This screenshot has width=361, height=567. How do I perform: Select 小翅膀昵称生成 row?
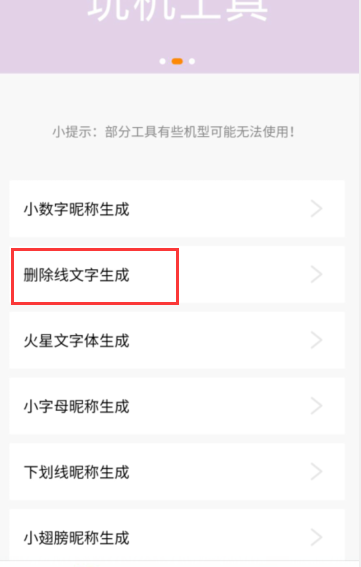tap(177, 535)
